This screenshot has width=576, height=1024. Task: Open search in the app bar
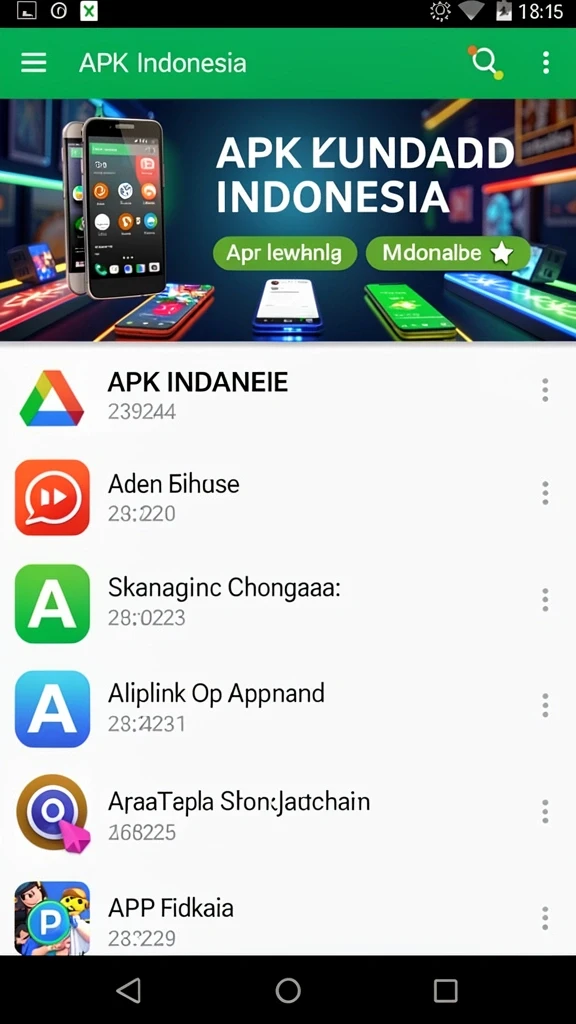[x=485, y=63]
